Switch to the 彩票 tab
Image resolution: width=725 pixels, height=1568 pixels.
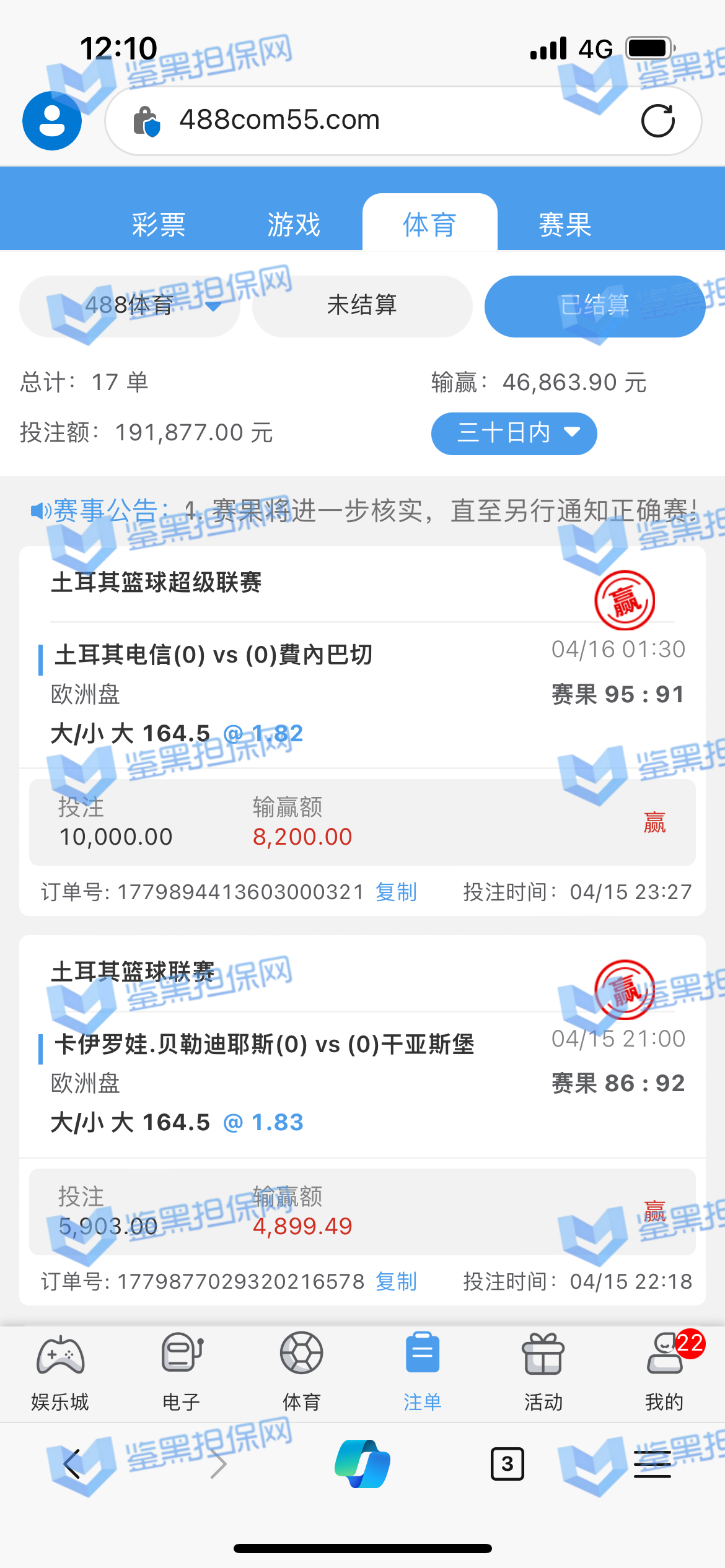pos(159,224)
